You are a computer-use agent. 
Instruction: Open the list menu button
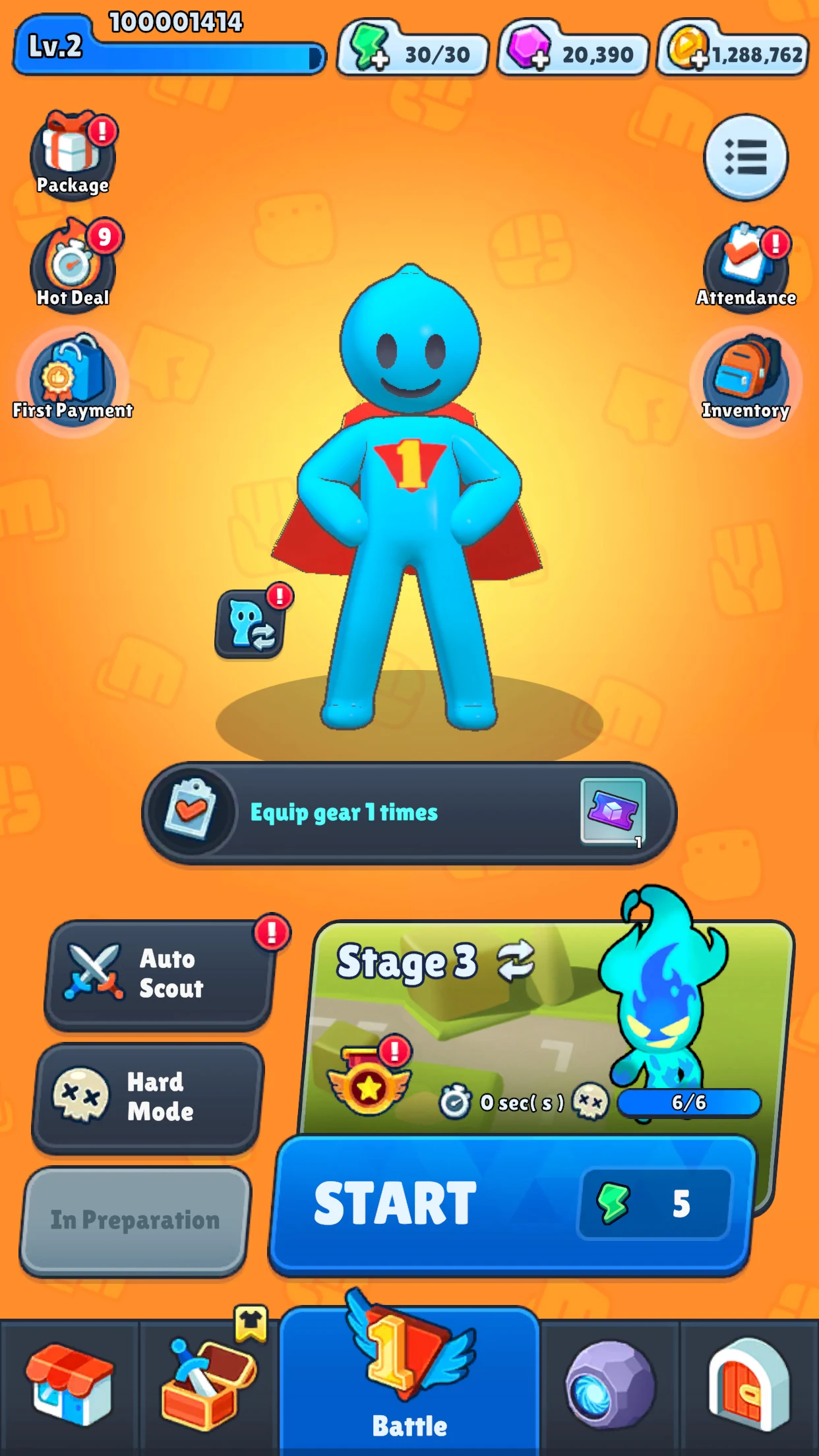746,157
